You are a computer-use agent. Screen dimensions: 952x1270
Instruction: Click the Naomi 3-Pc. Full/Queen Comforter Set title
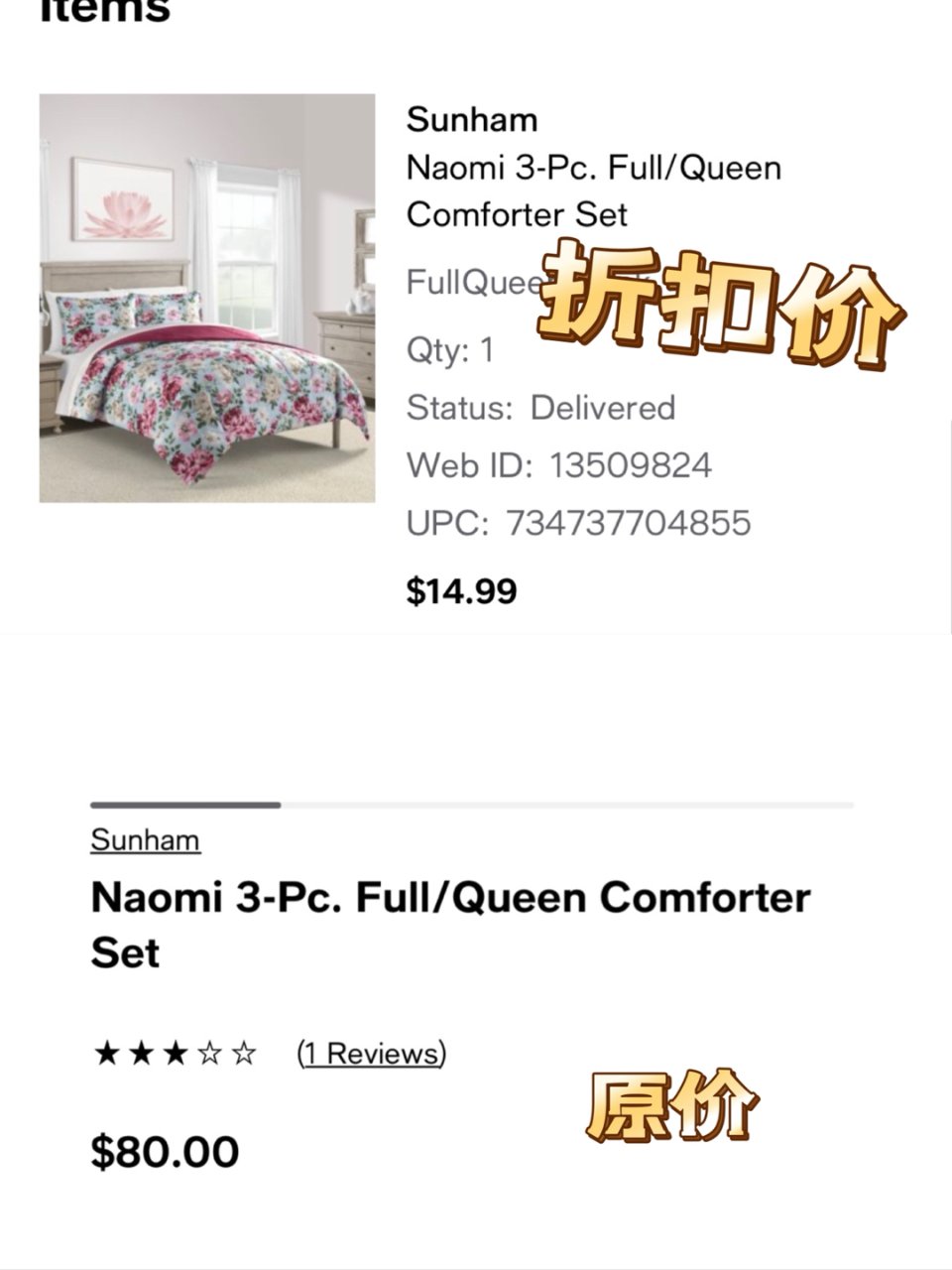click(x=451, y=923)
